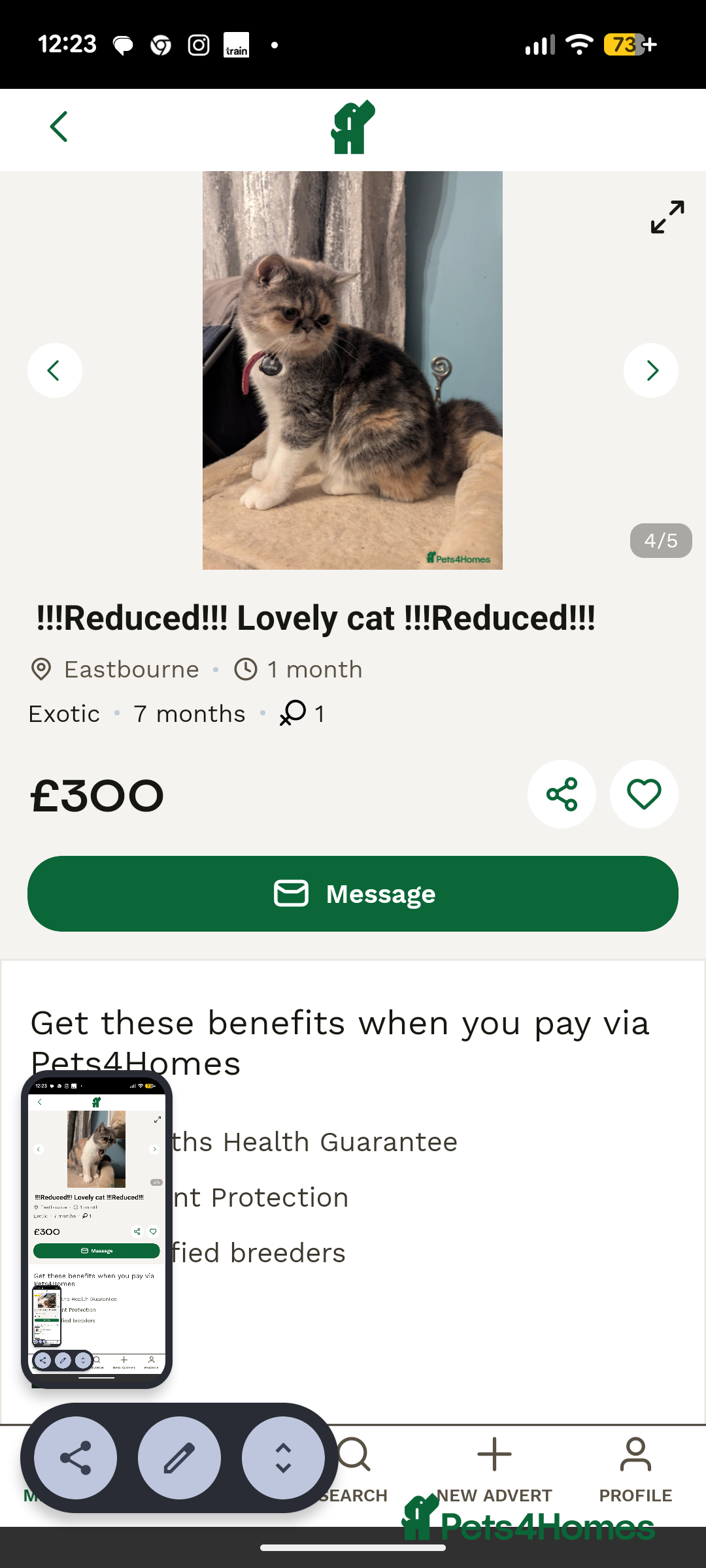Open the fullscreen view with the expand arrows icon

pos(666,218)
